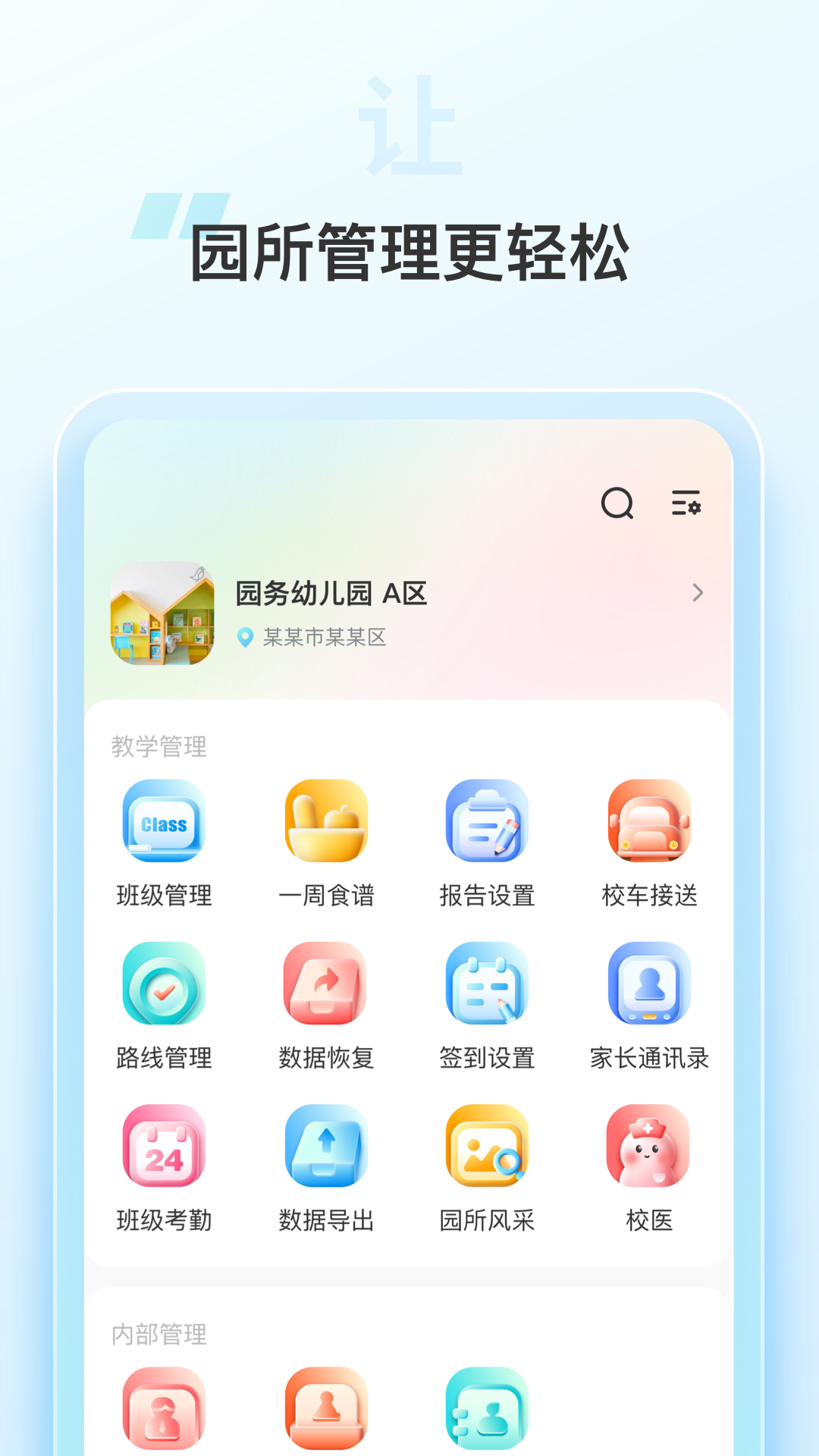Screen dimensions: 819x1456
Task: Open the 班级管理 class management tool
Action: tap(163, 823)
